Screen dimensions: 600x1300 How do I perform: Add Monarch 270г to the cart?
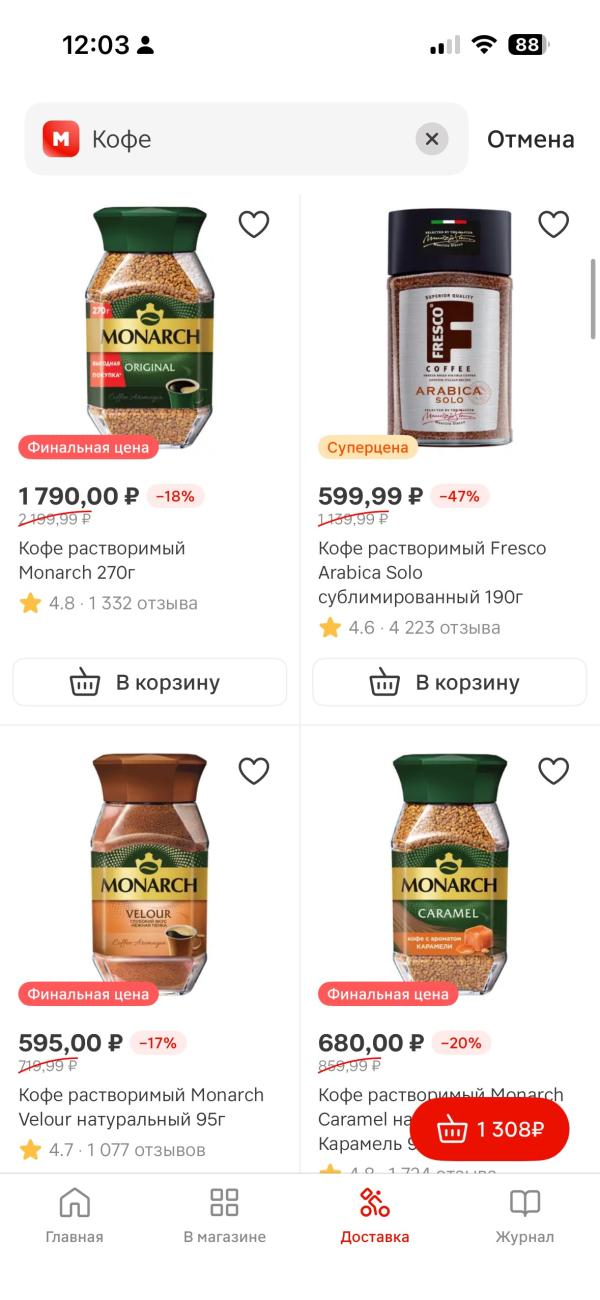[x=150, y=683]
